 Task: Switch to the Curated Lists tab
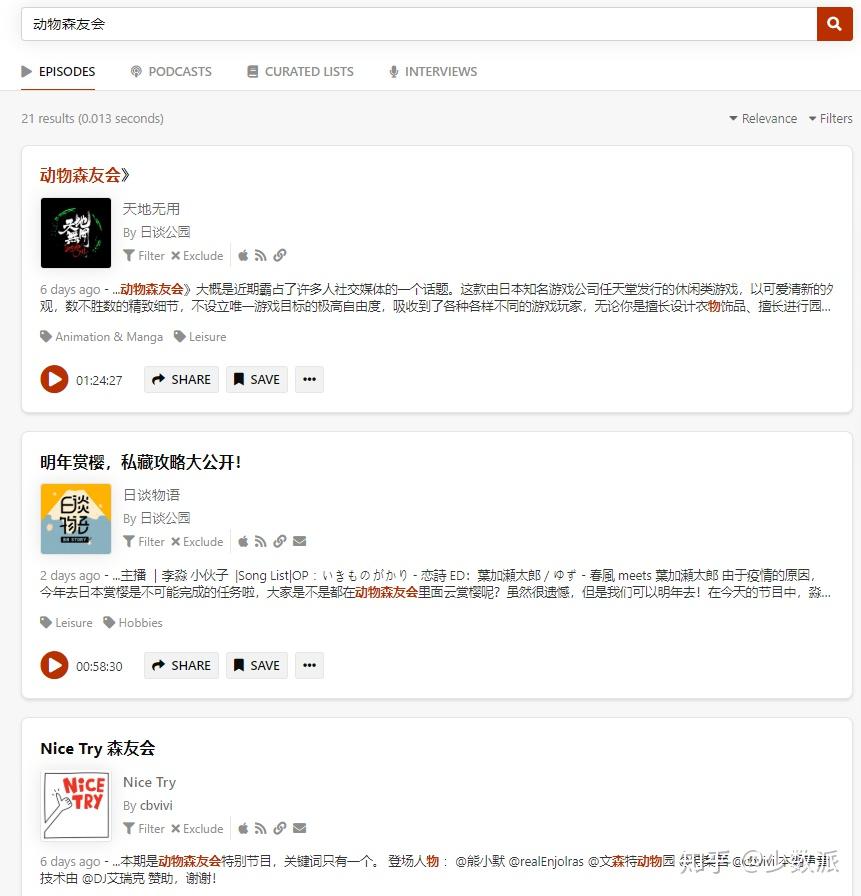300,72
